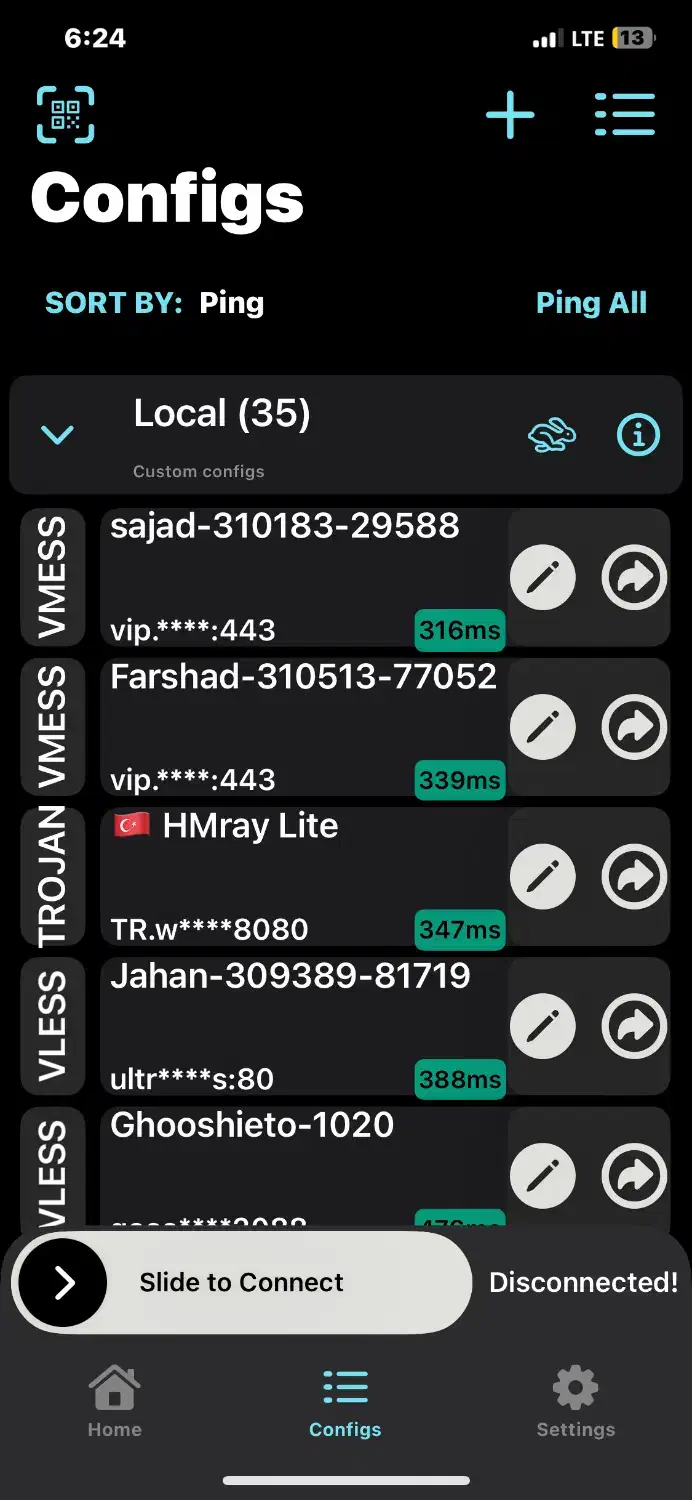Change the Sort By Ping option

[231, 303]
